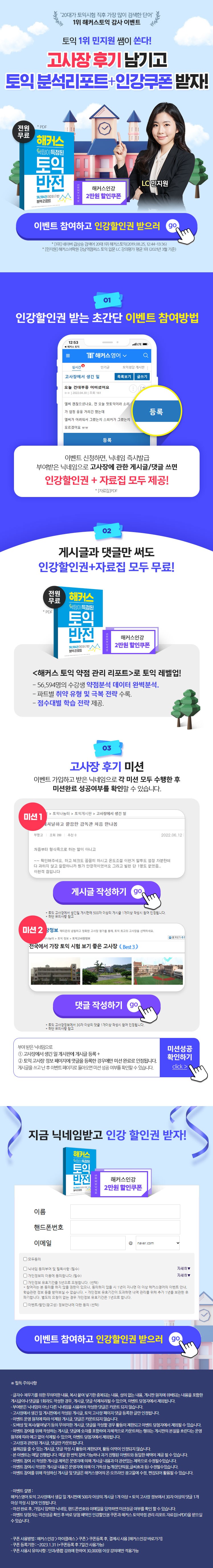
Task: Open 댓글 작성하기 for mission 2
Action: click(106, 1005)
